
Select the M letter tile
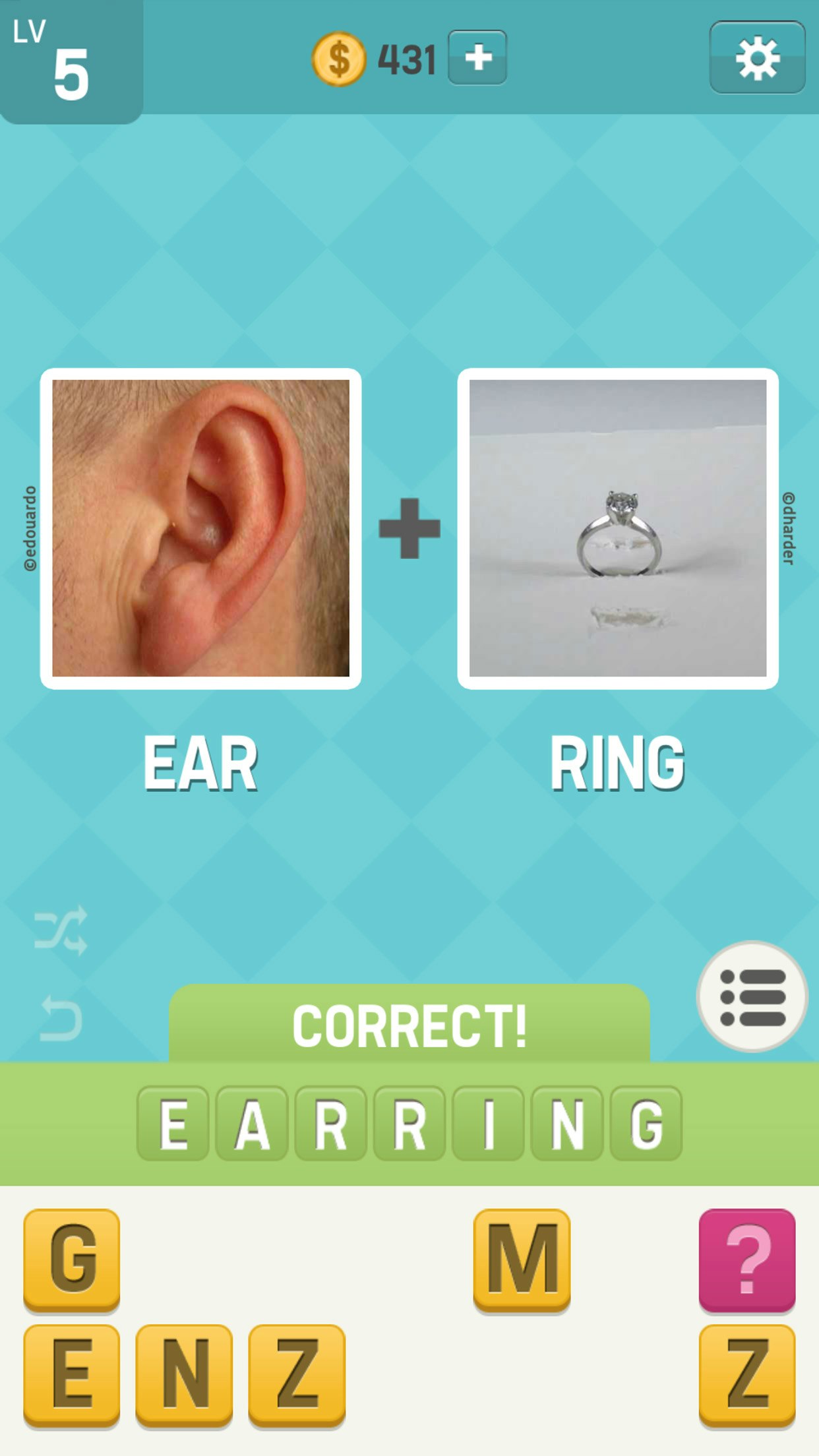coord(522,1259)
